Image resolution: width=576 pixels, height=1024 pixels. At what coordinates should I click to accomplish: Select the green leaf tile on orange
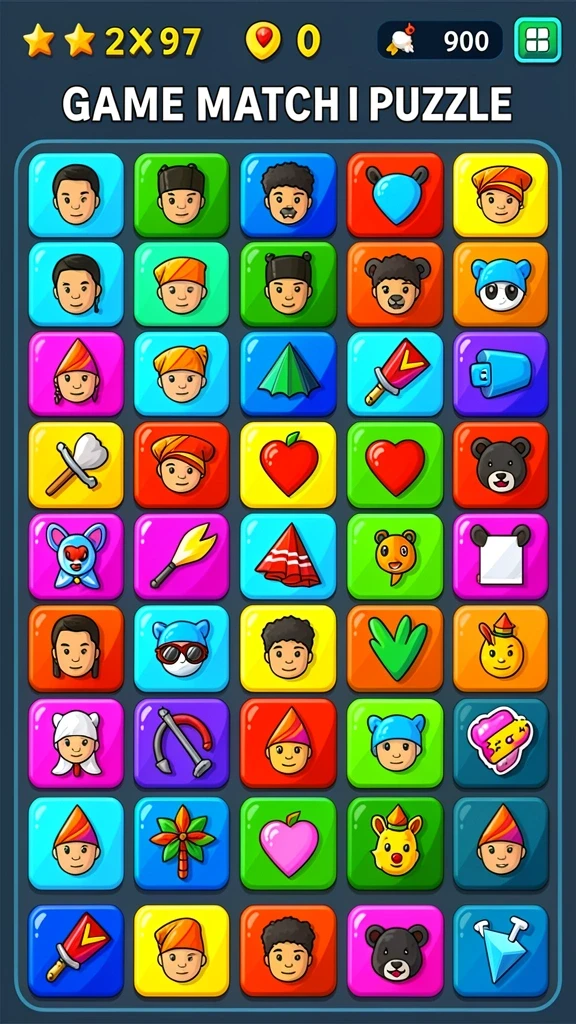[395, 648]
